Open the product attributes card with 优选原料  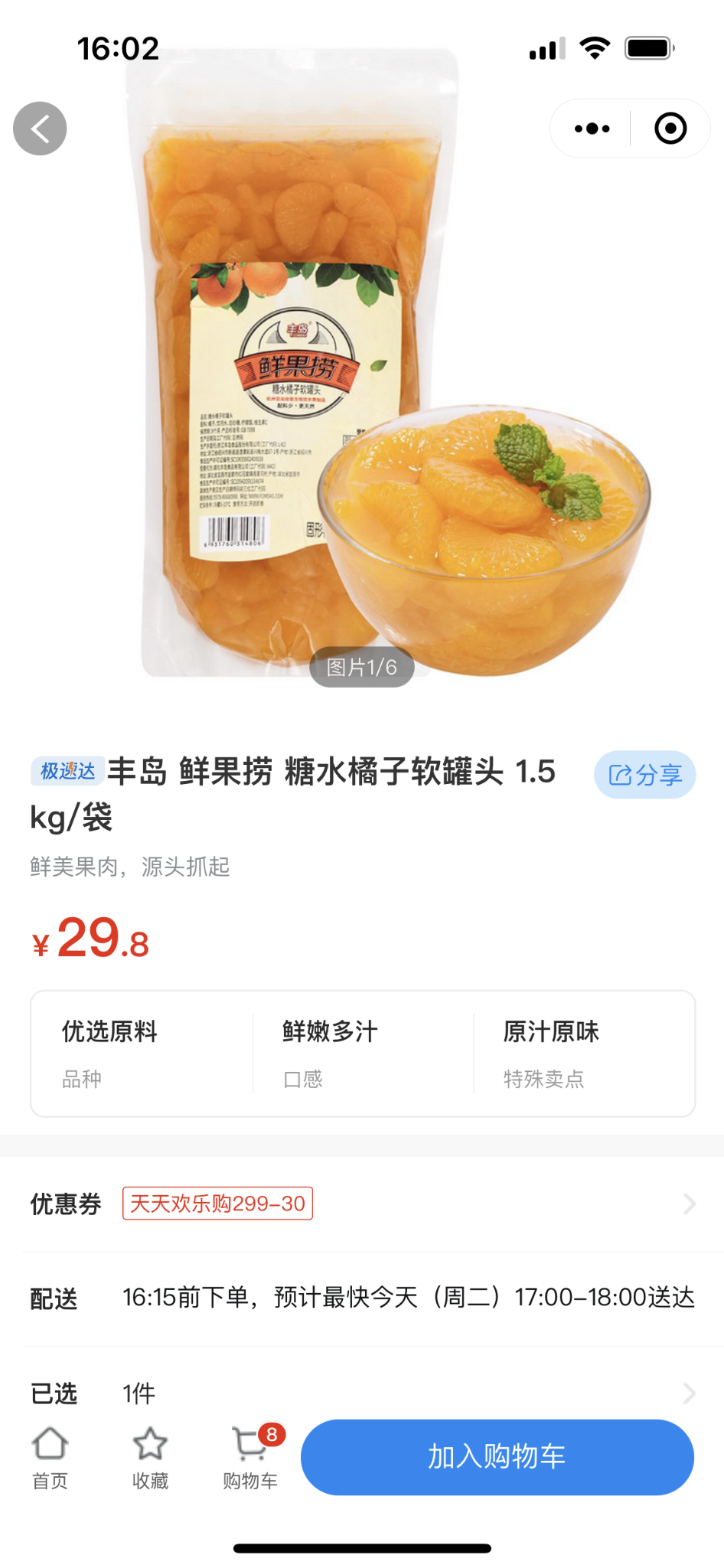[362, 1053]
